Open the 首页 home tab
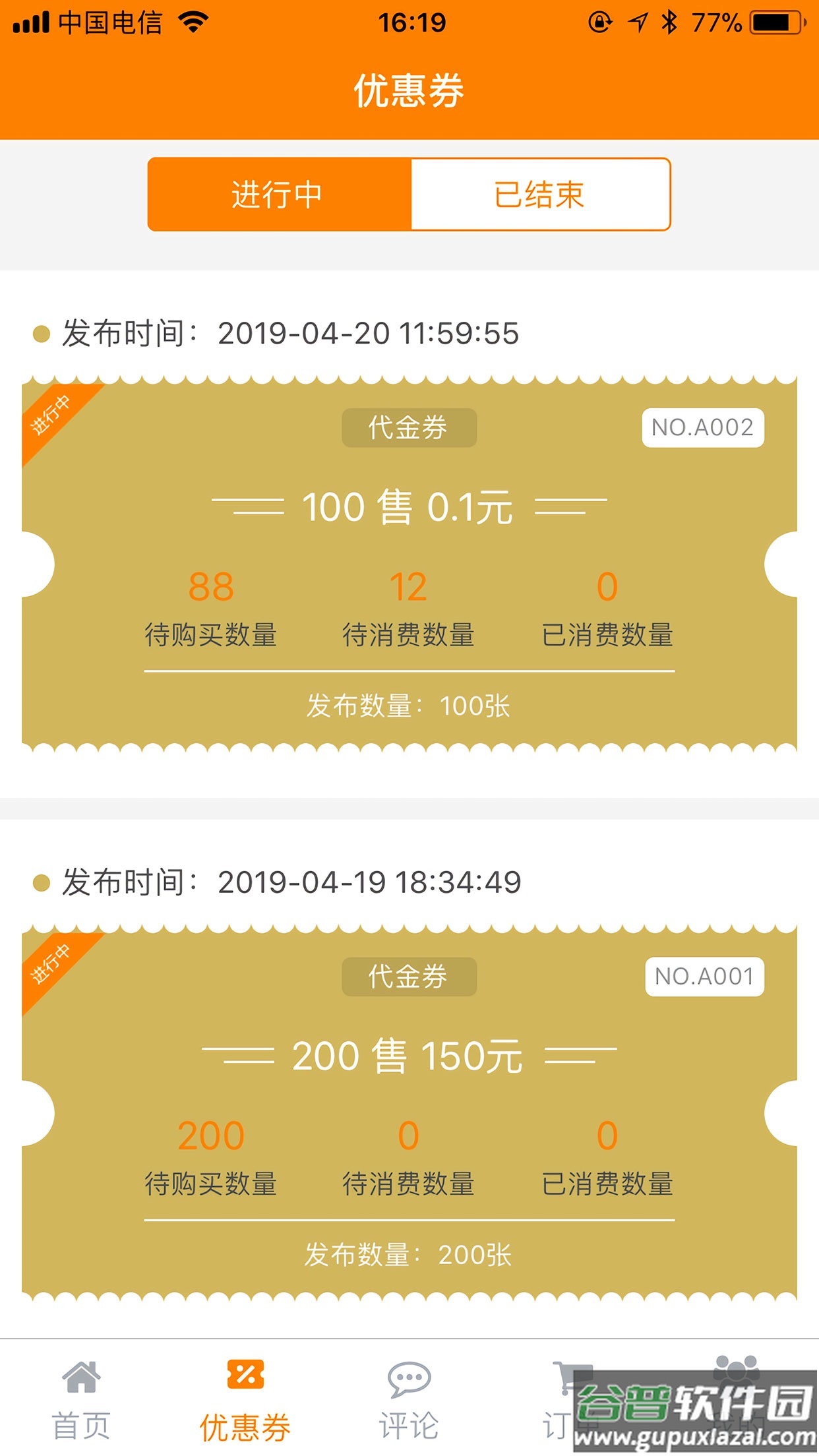Screen dimensions: 819x1456 (82, 1398)
